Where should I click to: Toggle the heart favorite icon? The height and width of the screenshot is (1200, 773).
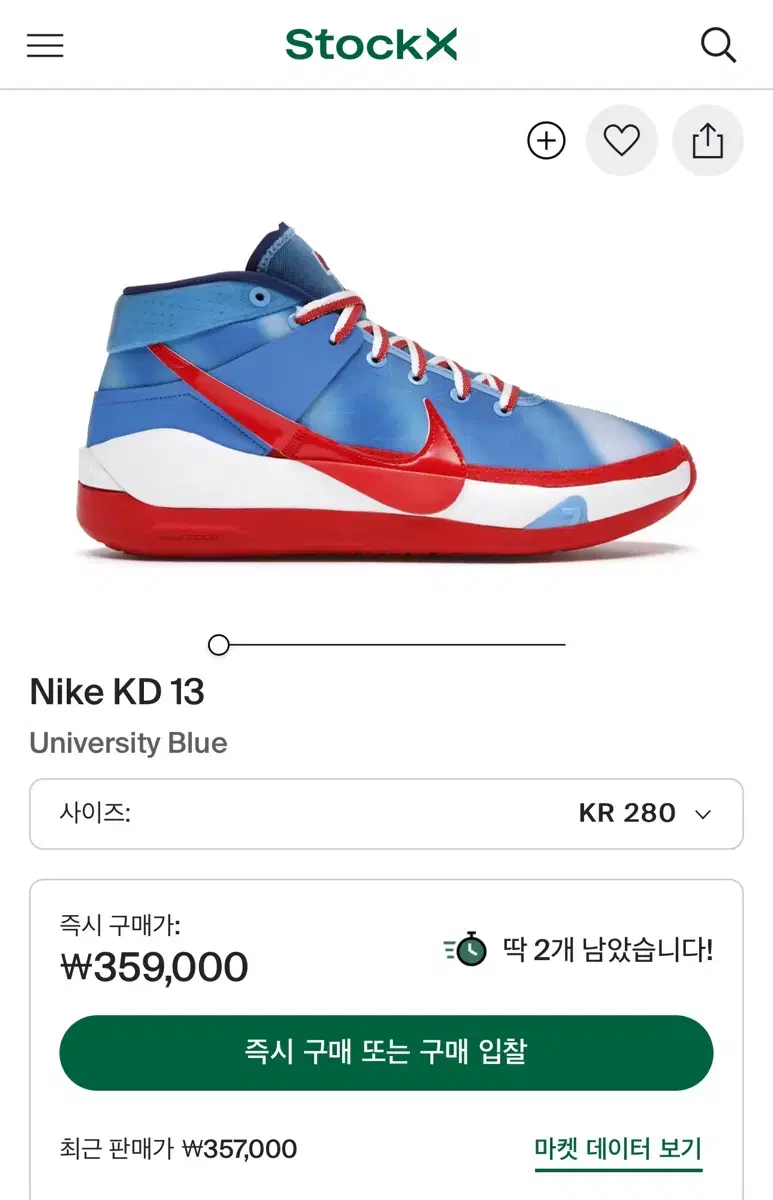(622, 141)
